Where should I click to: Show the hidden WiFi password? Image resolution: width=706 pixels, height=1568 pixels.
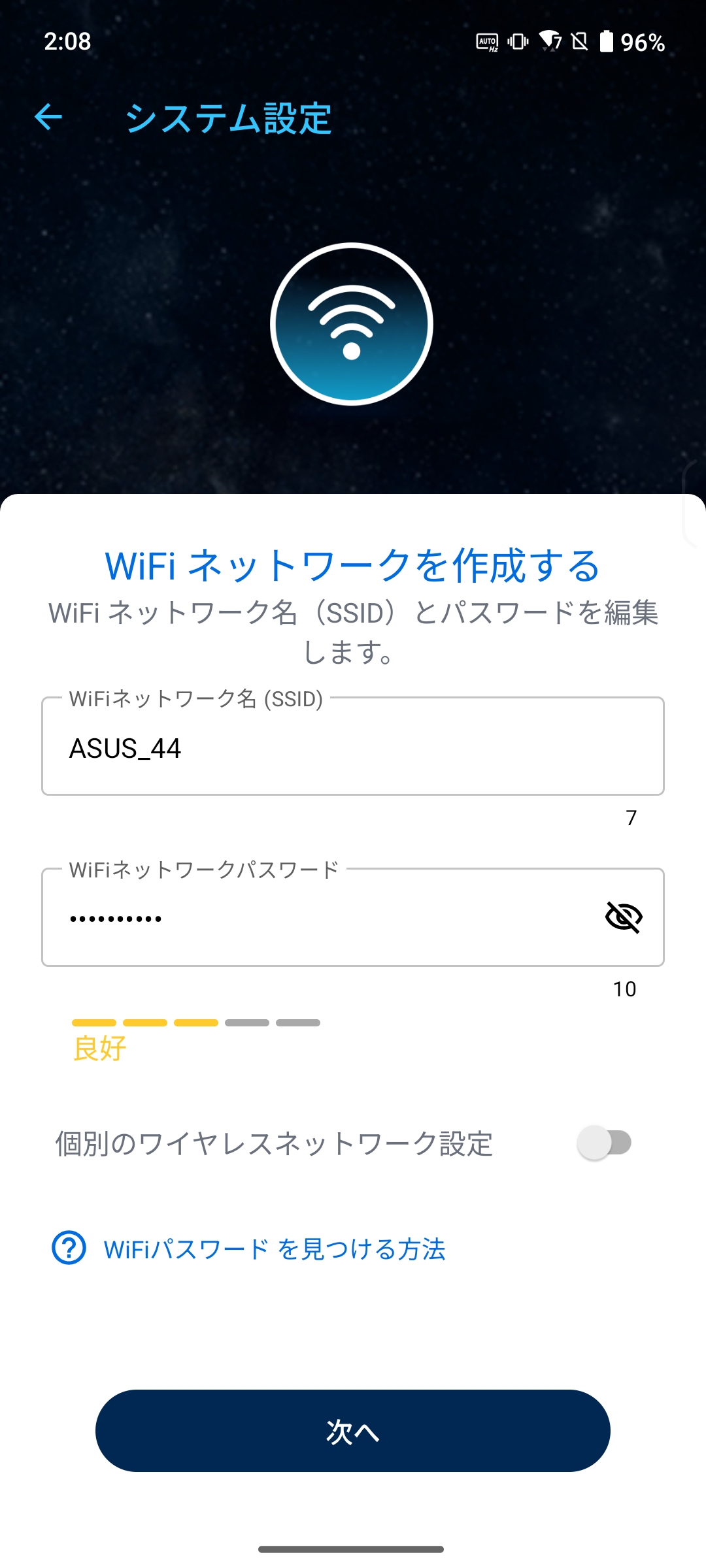pyautogui.click(x=624, y=917)
